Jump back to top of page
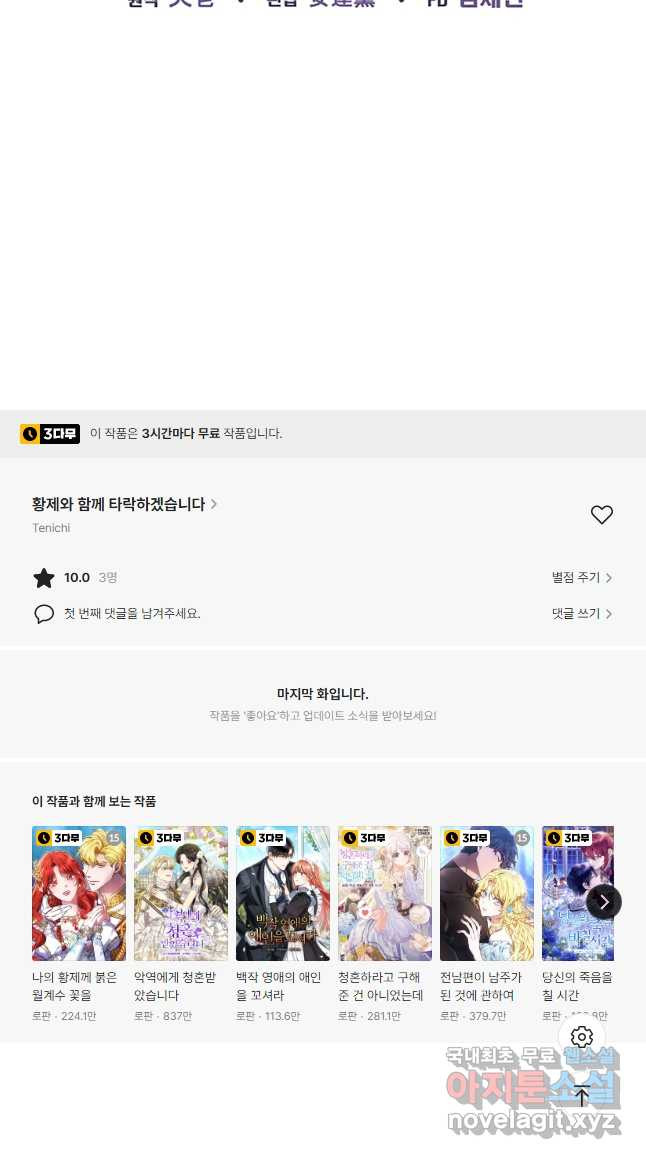The height and width of the screenshot is (1159, 646). 582,1096
